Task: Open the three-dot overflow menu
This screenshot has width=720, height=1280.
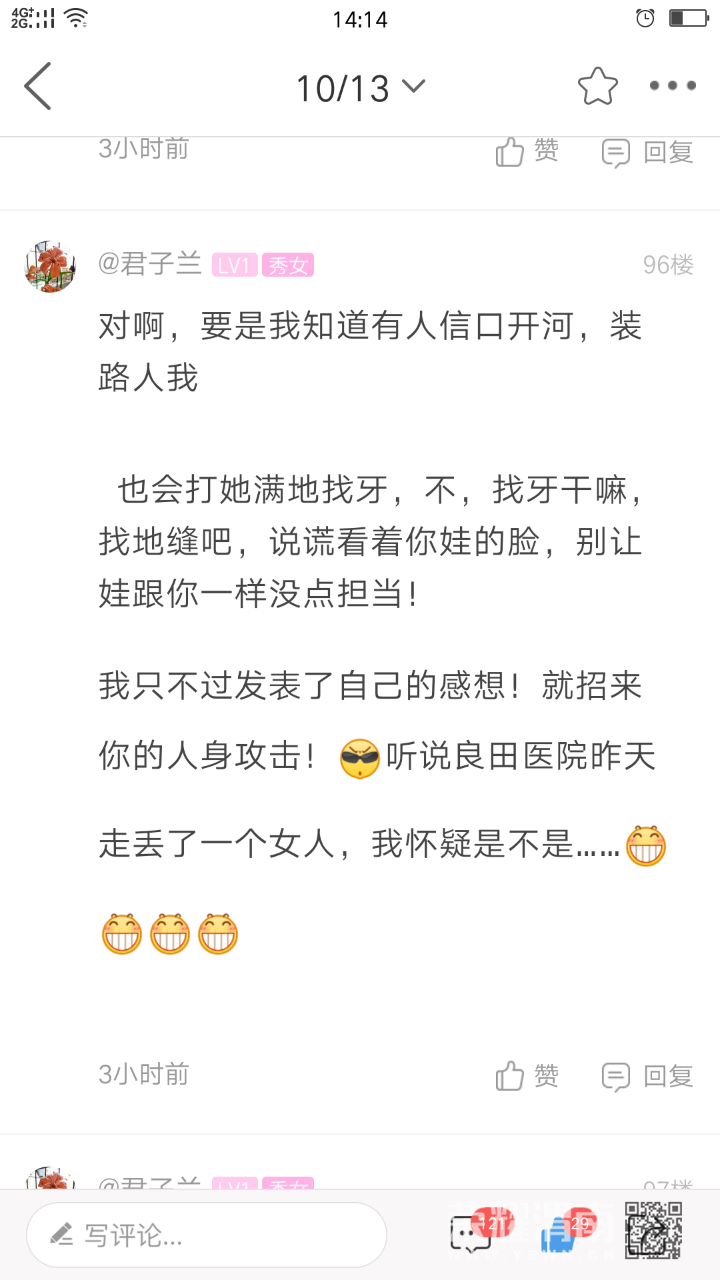Action: coord(672,86)
